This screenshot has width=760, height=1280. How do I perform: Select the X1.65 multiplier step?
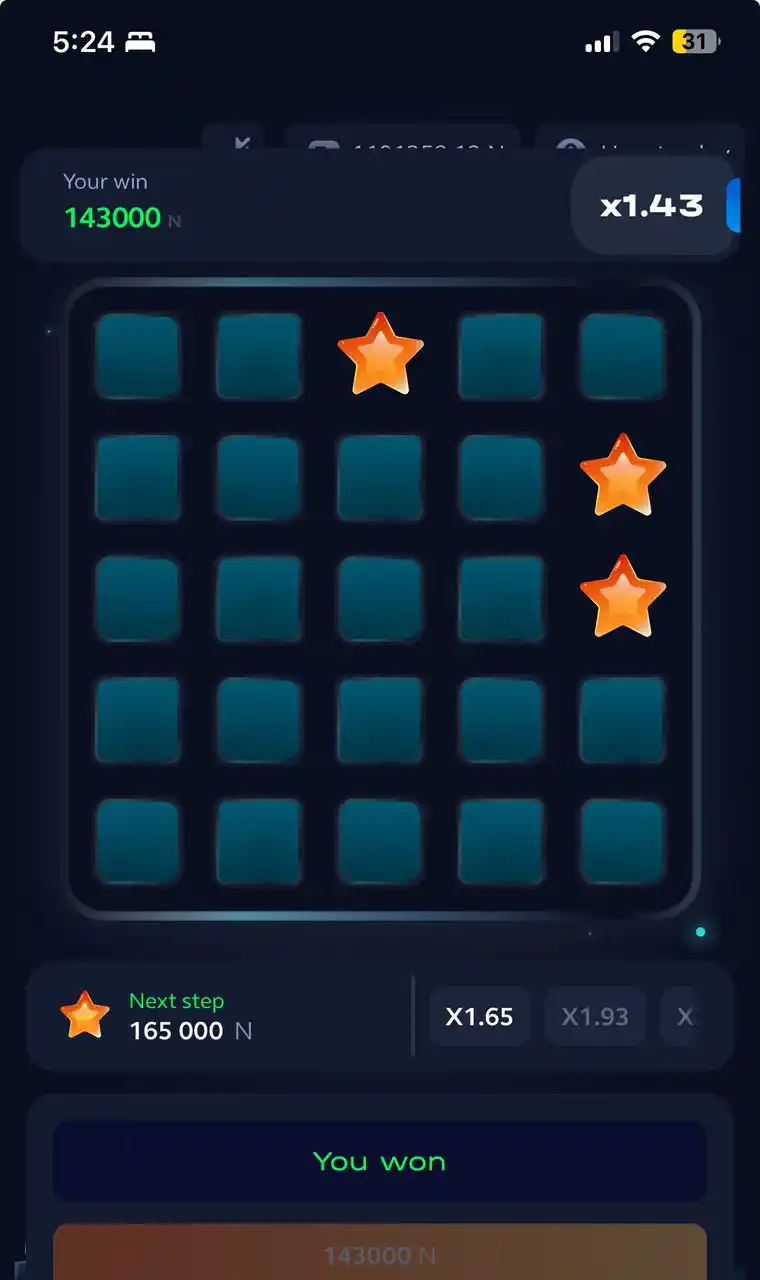pos(480,1017)
